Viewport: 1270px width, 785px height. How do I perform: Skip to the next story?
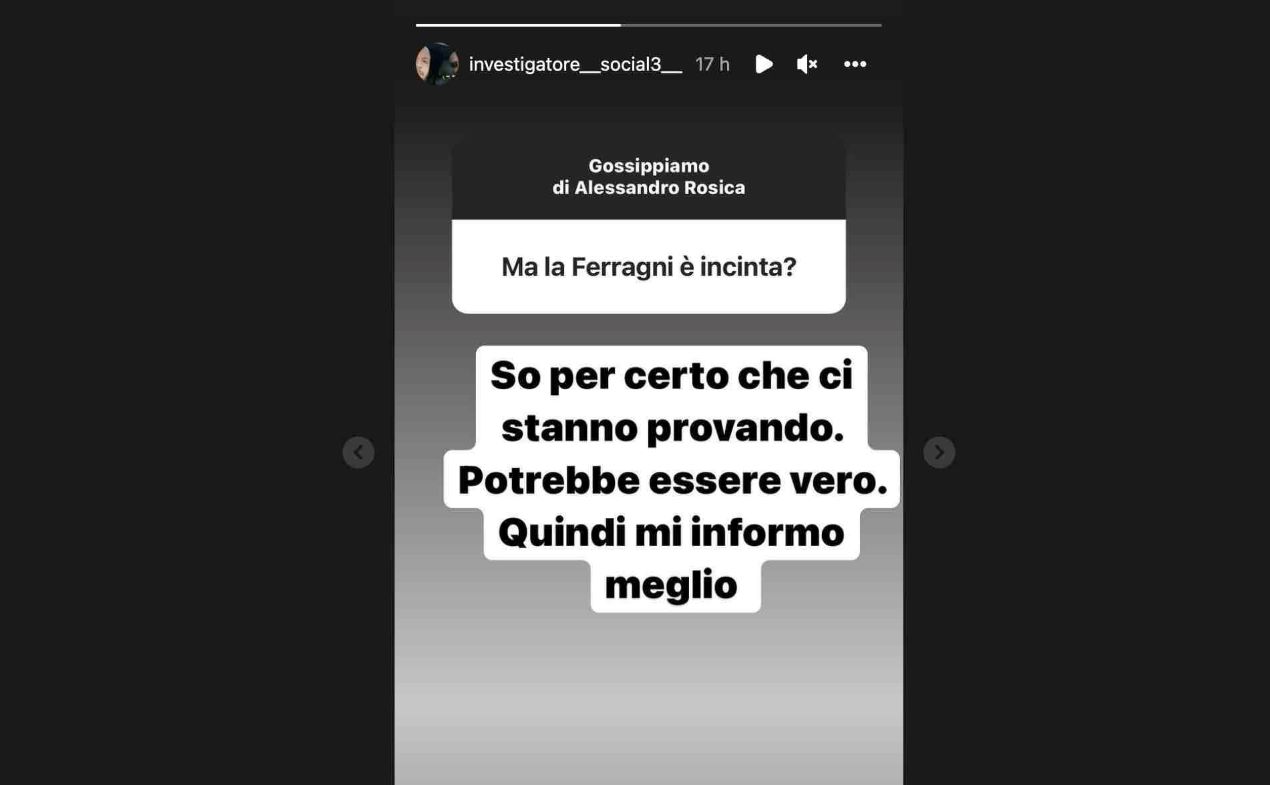point(938,452)
